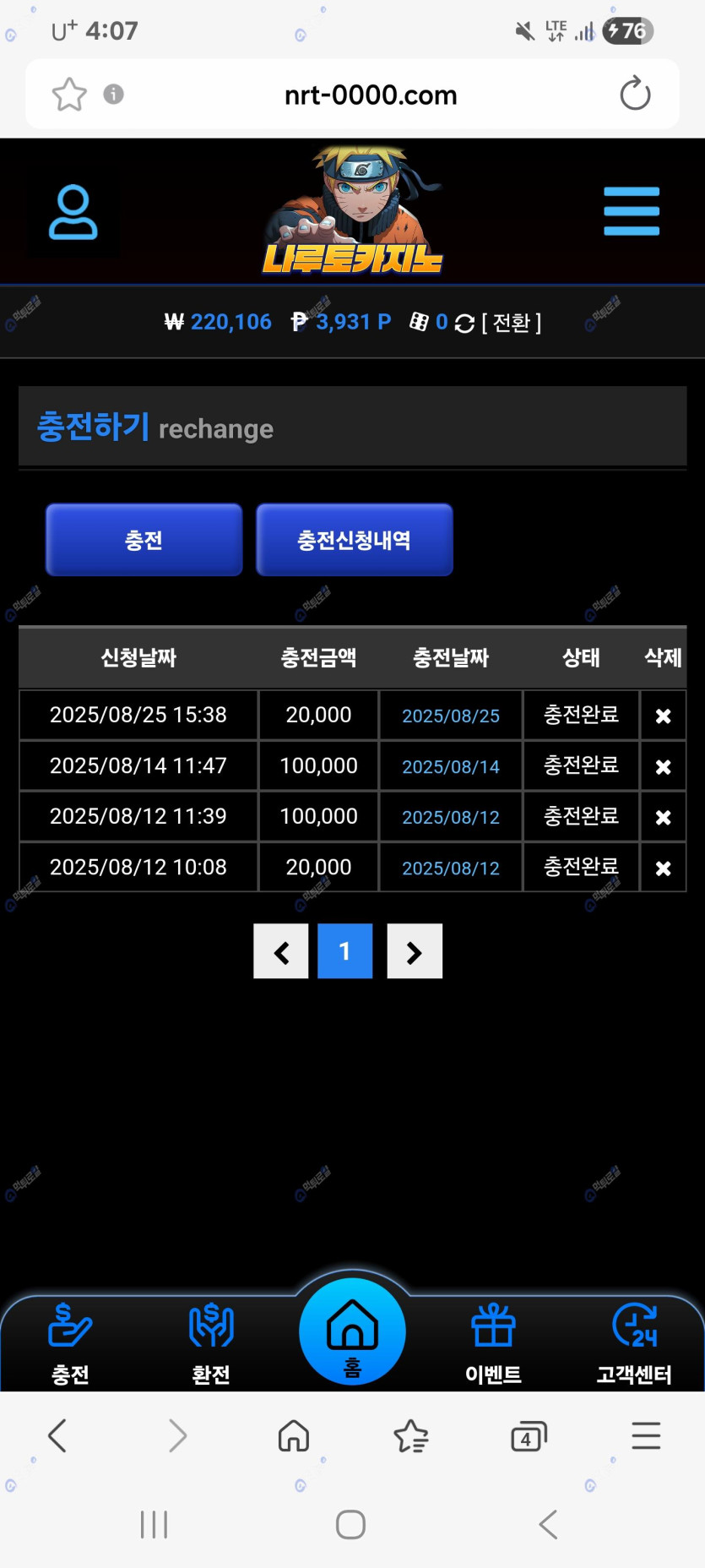Open the browser tabs switcher

(x=529, y=1436)
